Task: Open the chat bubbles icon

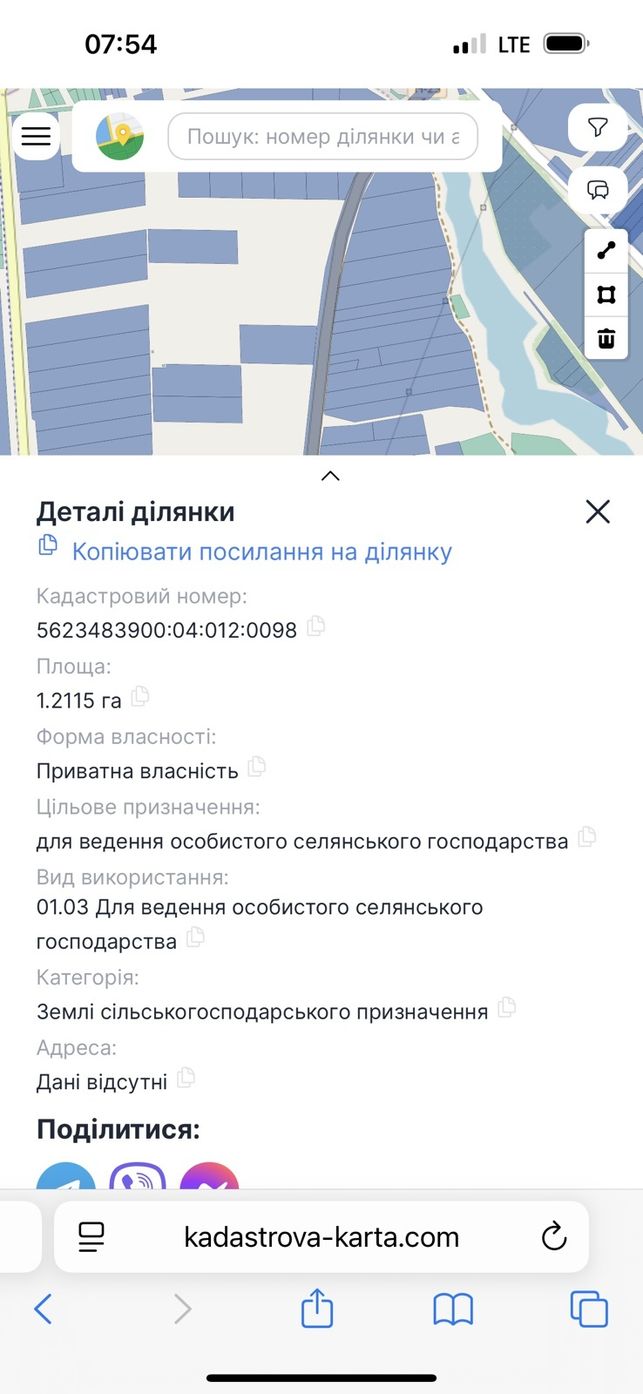Action: tap(598, 189)
